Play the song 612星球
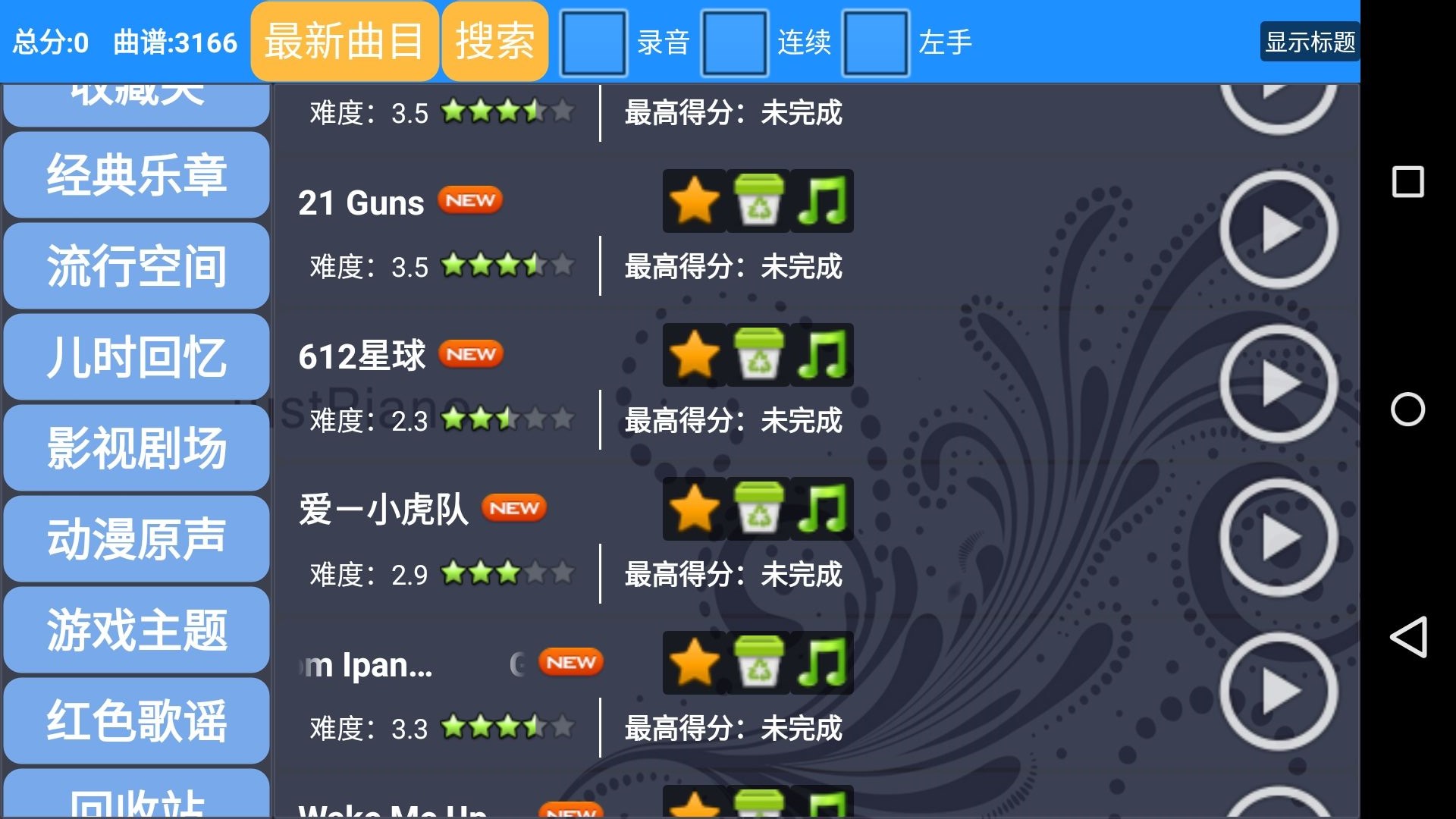Image resolution: width=1456 pixels, height=819 pixels. click(1279, 384)
